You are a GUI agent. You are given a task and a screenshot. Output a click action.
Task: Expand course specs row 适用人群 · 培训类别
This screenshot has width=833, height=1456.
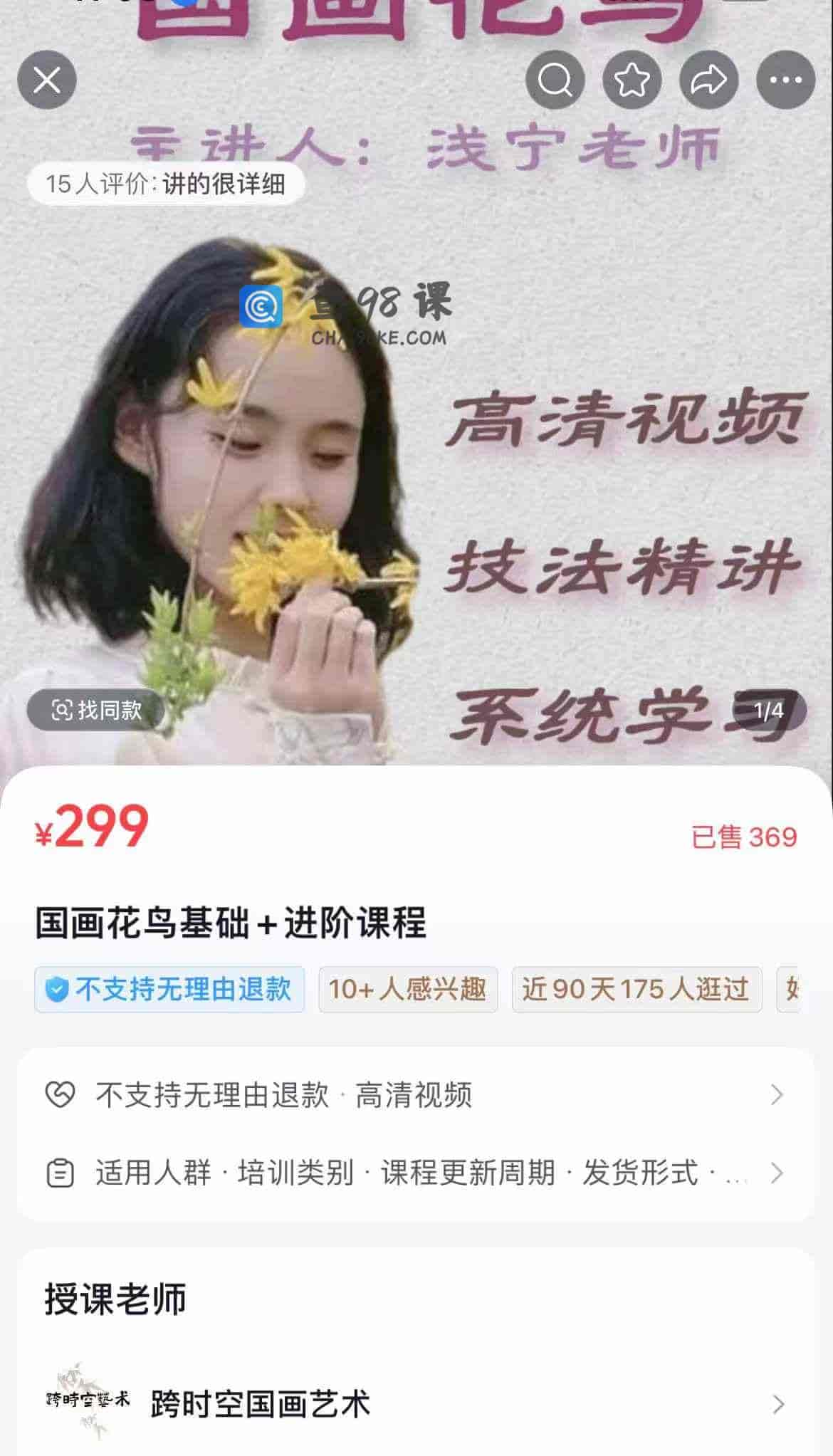click(416, 1173)
